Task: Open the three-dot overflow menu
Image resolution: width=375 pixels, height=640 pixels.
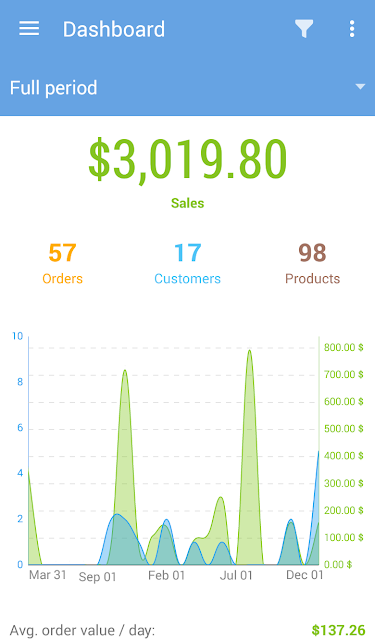Action: 352,29
